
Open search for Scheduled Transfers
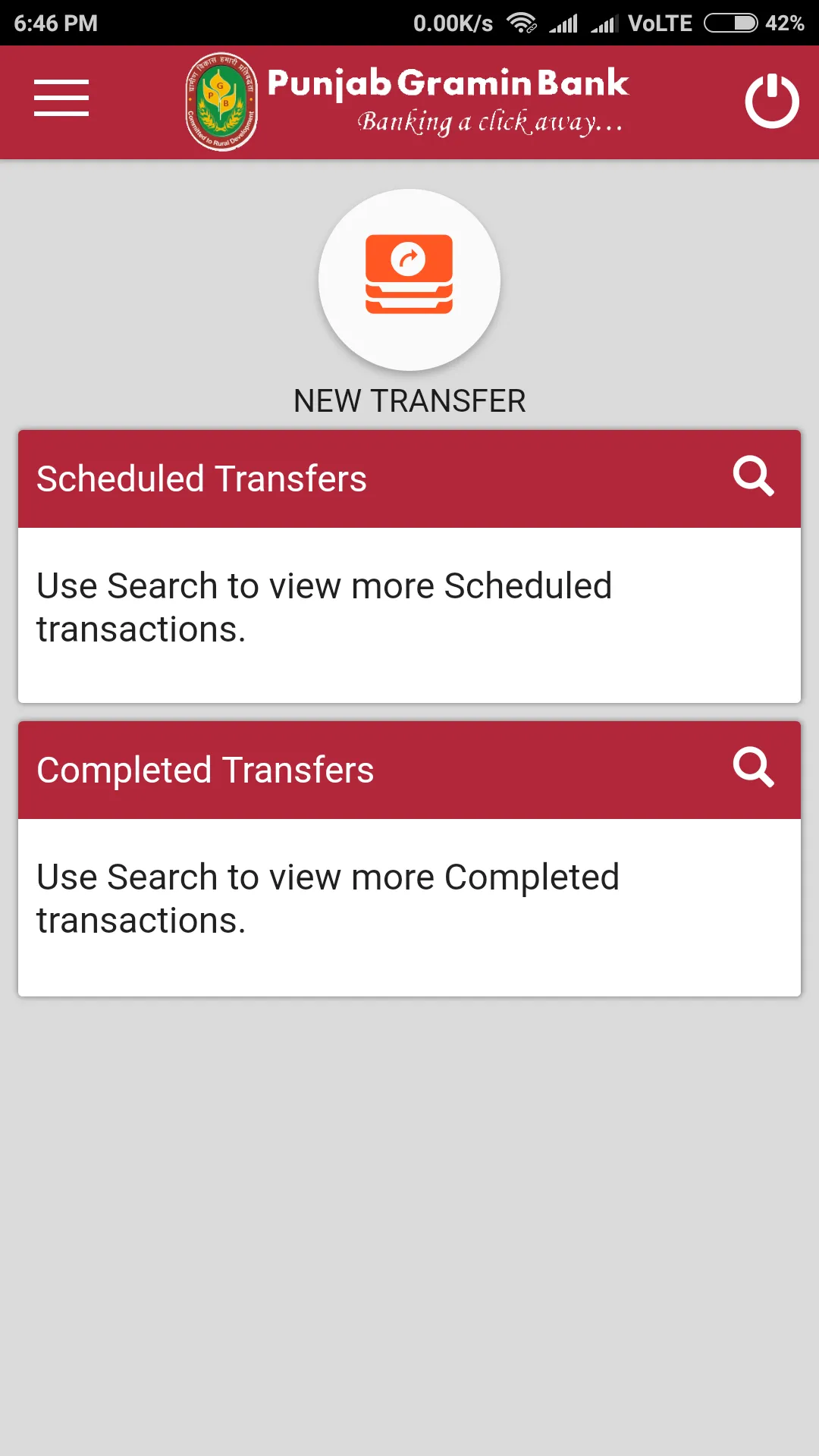point(754,476)
